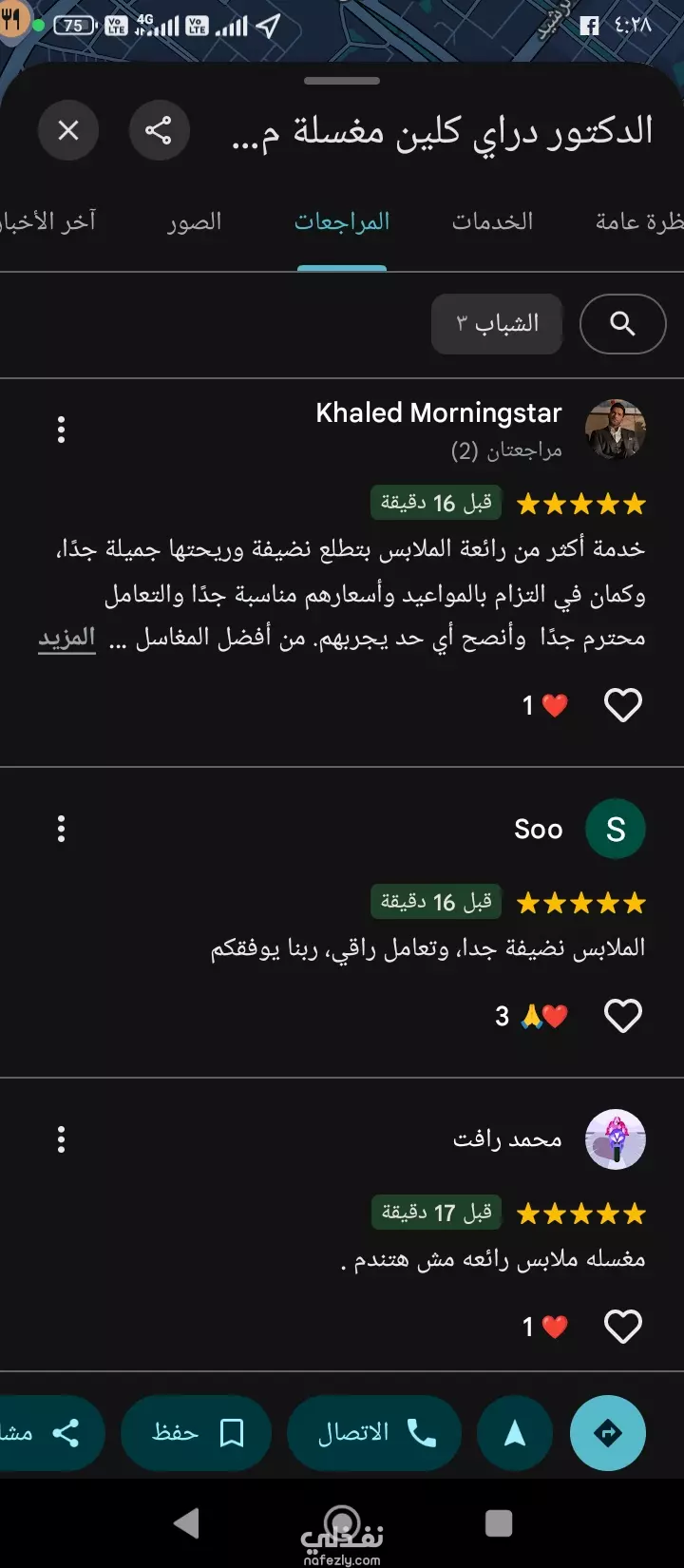
Task: Call the laundry via الاتصال
Action: click(374, 1433)
